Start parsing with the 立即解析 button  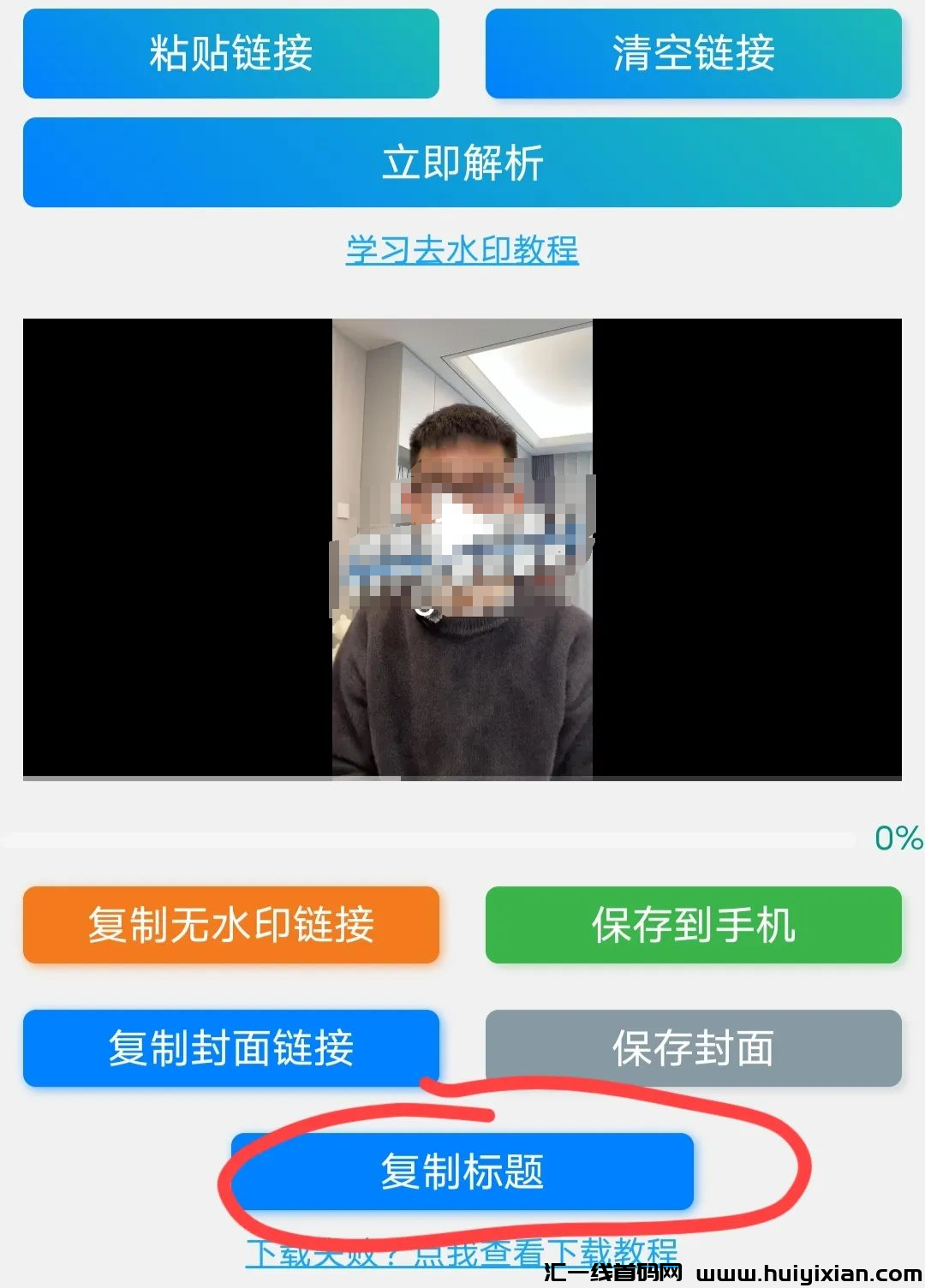pos(462,163)
